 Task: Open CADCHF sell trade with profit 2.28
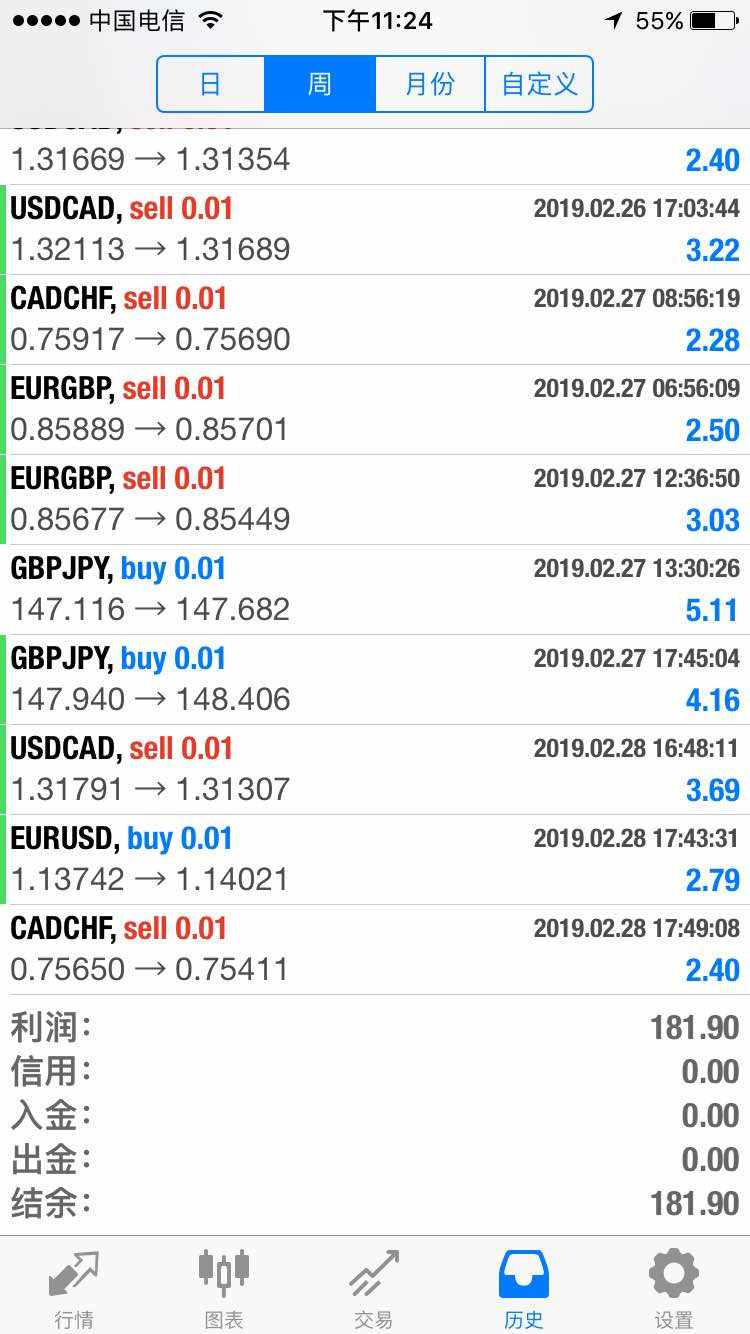(x=375, y=320)
